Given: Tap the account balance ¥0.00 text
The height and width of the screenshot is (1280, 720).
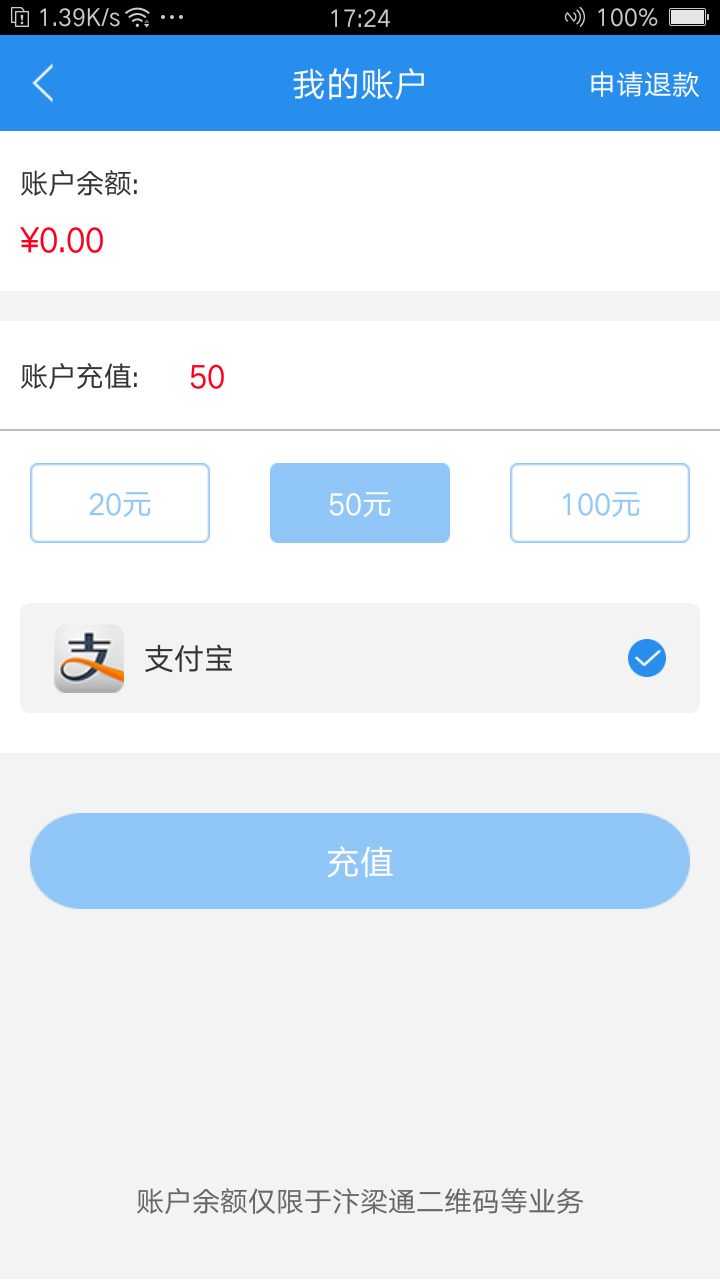Looking at the screenshot, I should coord(62,240).
